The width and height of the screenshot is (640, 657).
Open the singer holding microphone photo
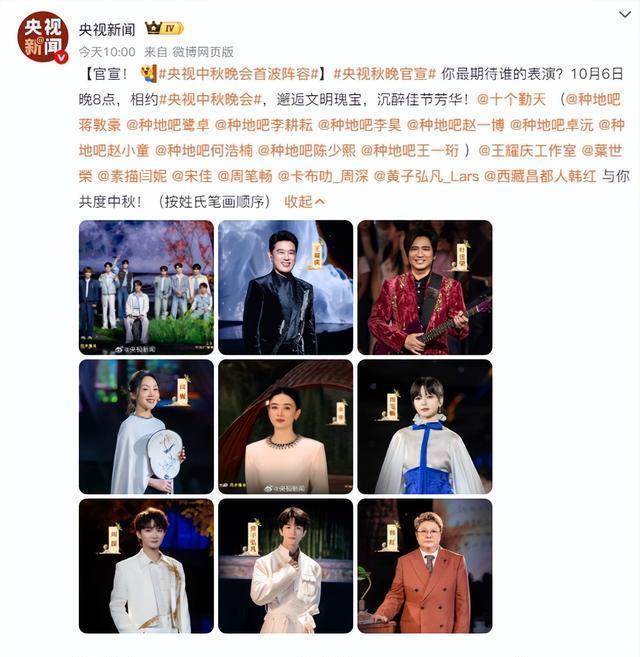(x=285, y=566)
